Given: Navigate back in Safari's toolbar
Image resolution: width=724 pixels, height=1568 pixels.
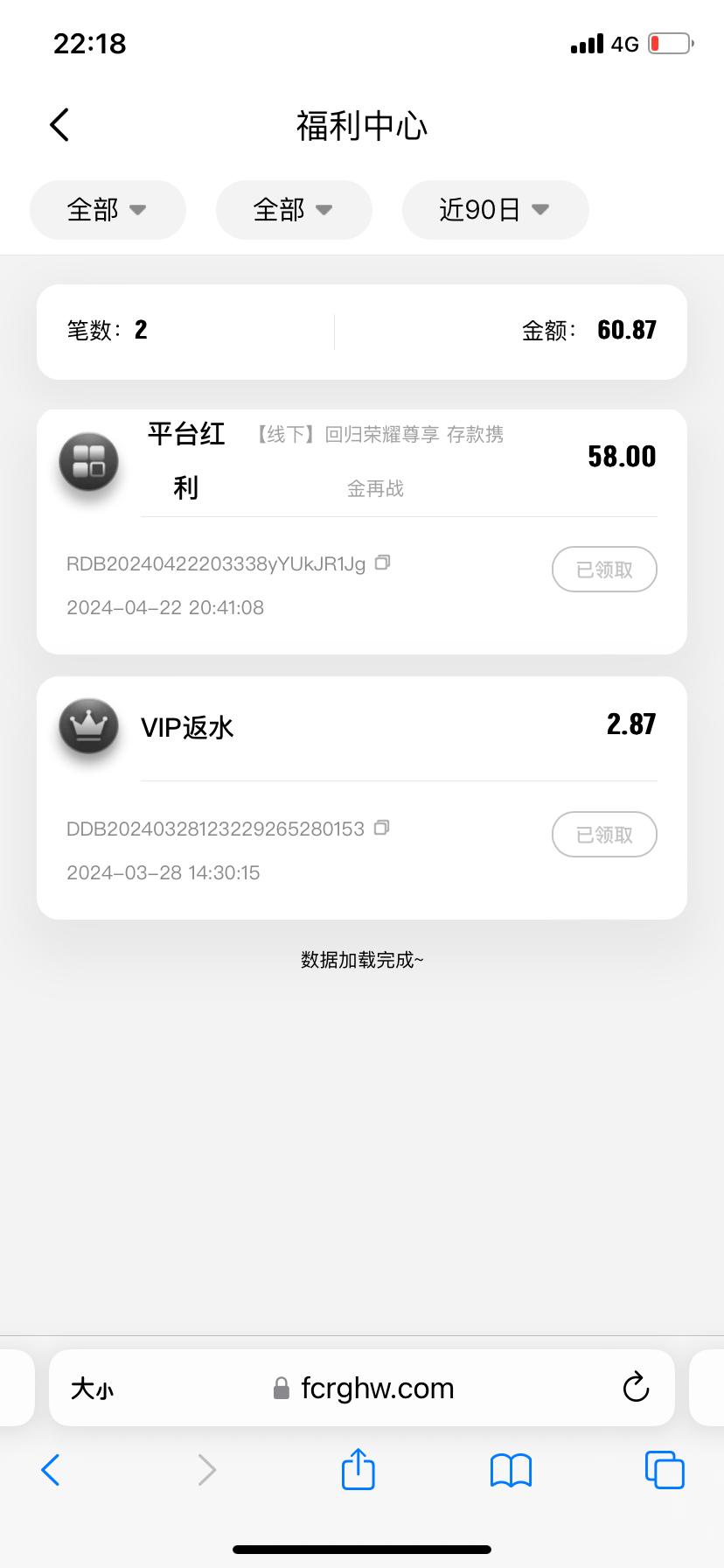Looking at the screenshot, I should (51, 1470).
